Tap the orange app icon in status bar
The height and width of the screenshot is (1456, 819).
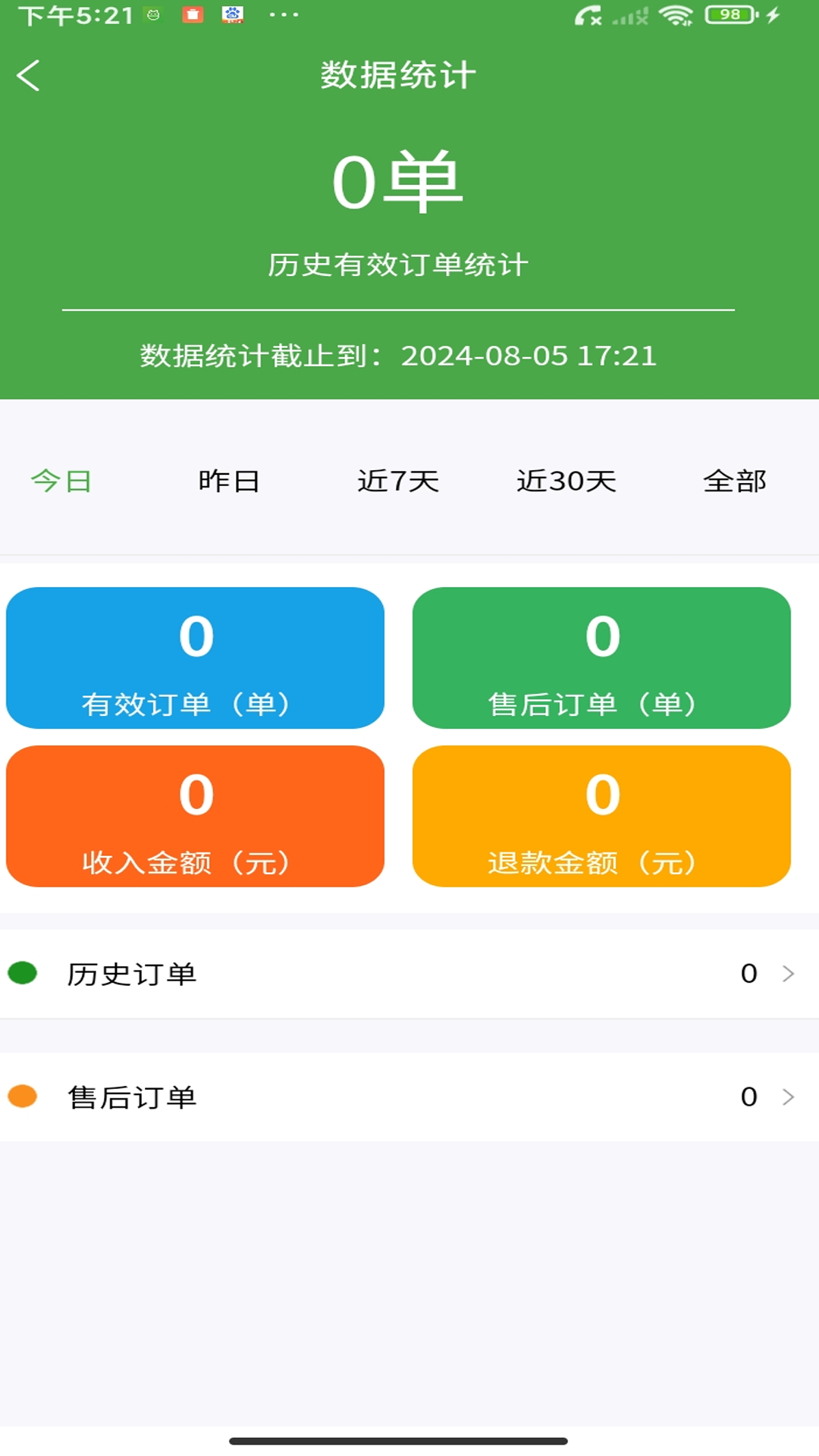click(193, 13)
